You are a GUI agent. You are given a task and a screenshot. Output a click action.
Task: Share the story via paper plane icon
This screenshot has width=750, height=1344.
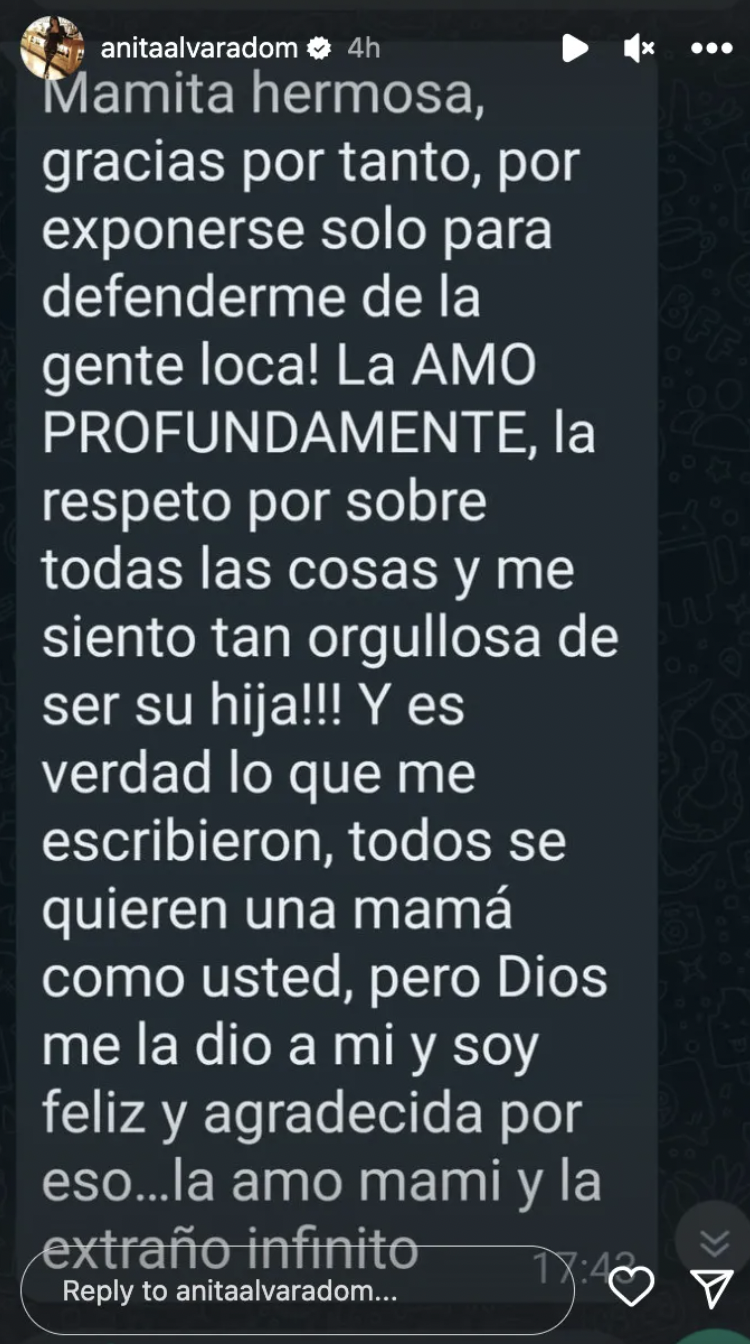[713, 1288]
